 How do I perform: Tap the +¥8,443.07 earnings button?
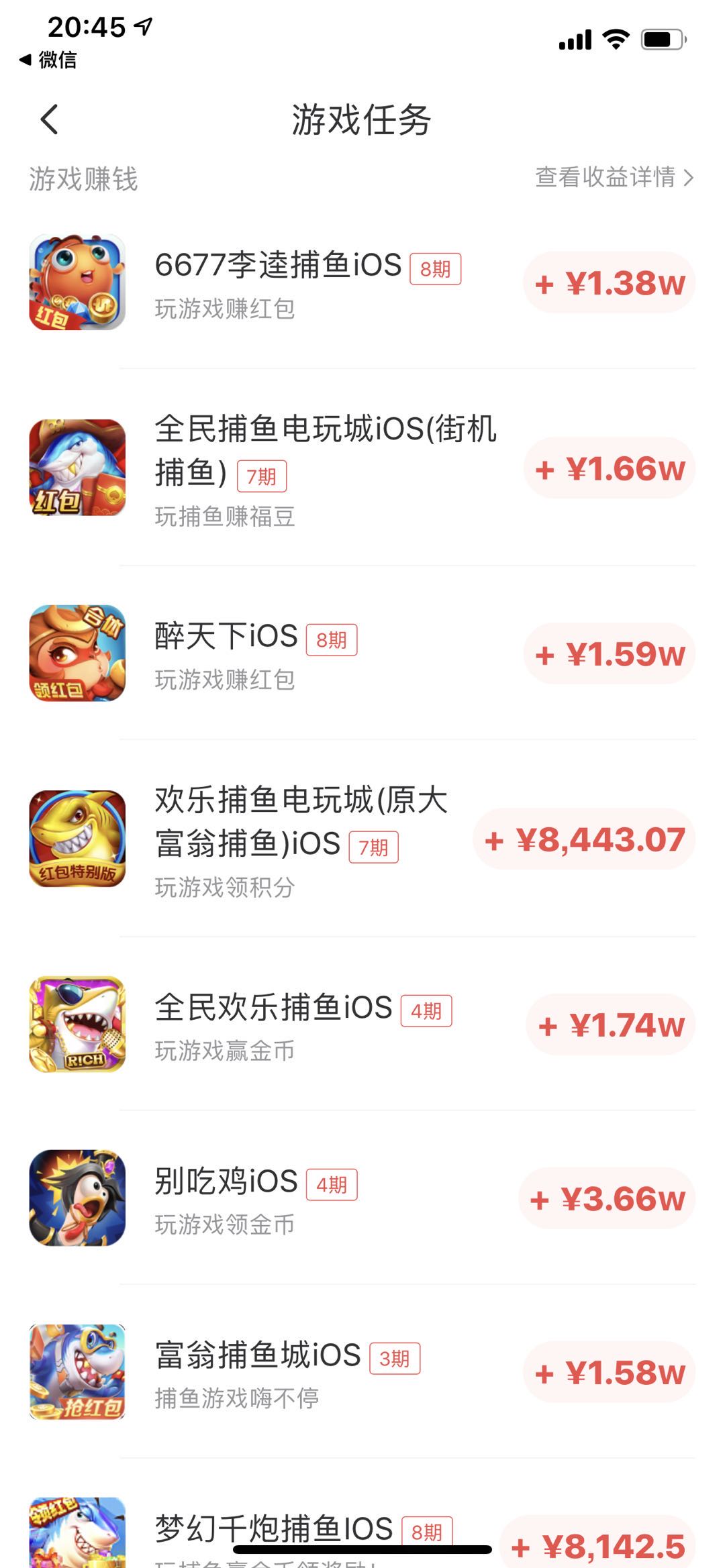pyautogui.click(x=583, y=837)
